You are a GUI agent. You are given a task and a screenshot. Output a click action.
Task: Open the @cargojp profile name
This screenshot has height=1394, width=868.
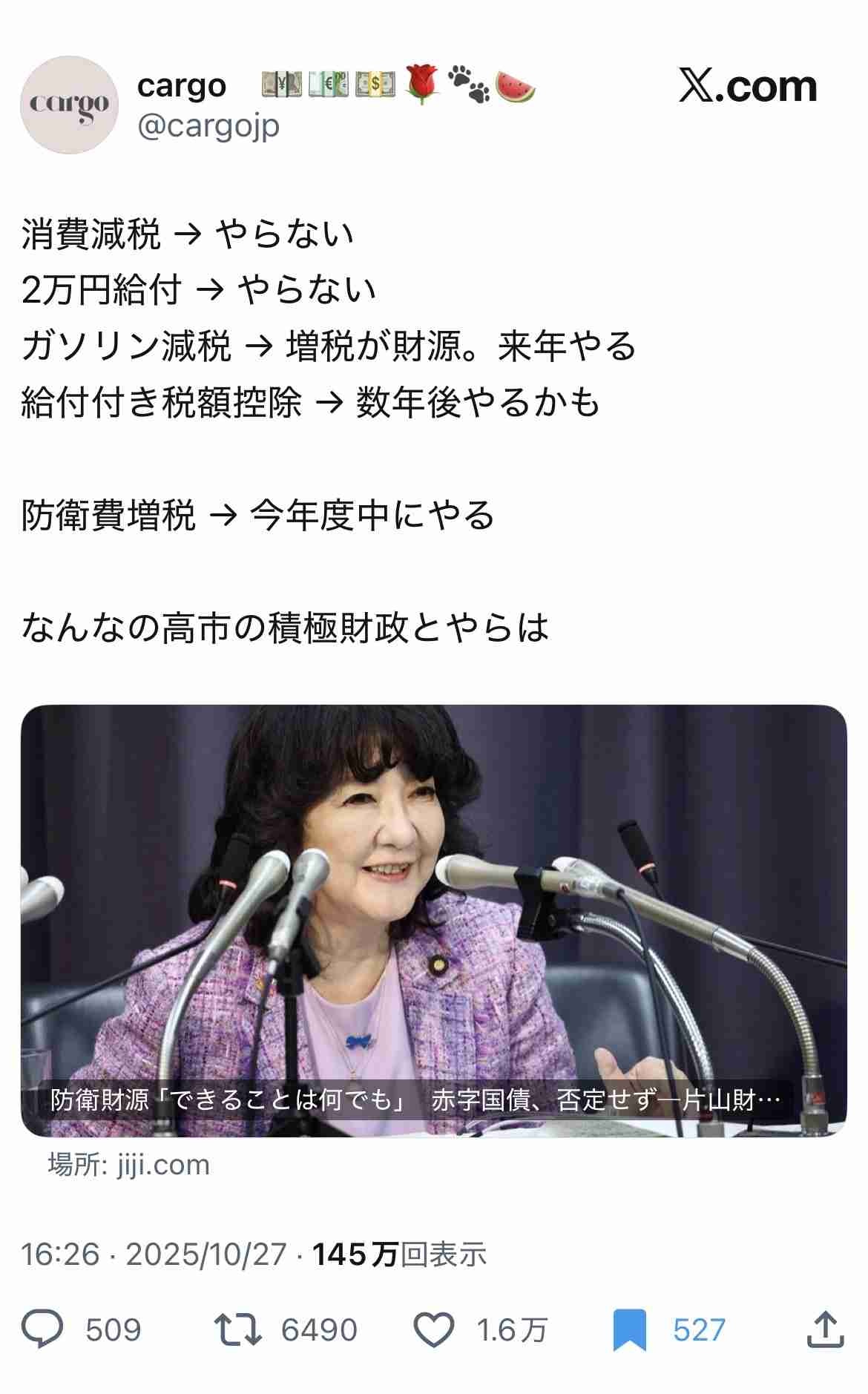pyautogui.click(x=182, y=86)
